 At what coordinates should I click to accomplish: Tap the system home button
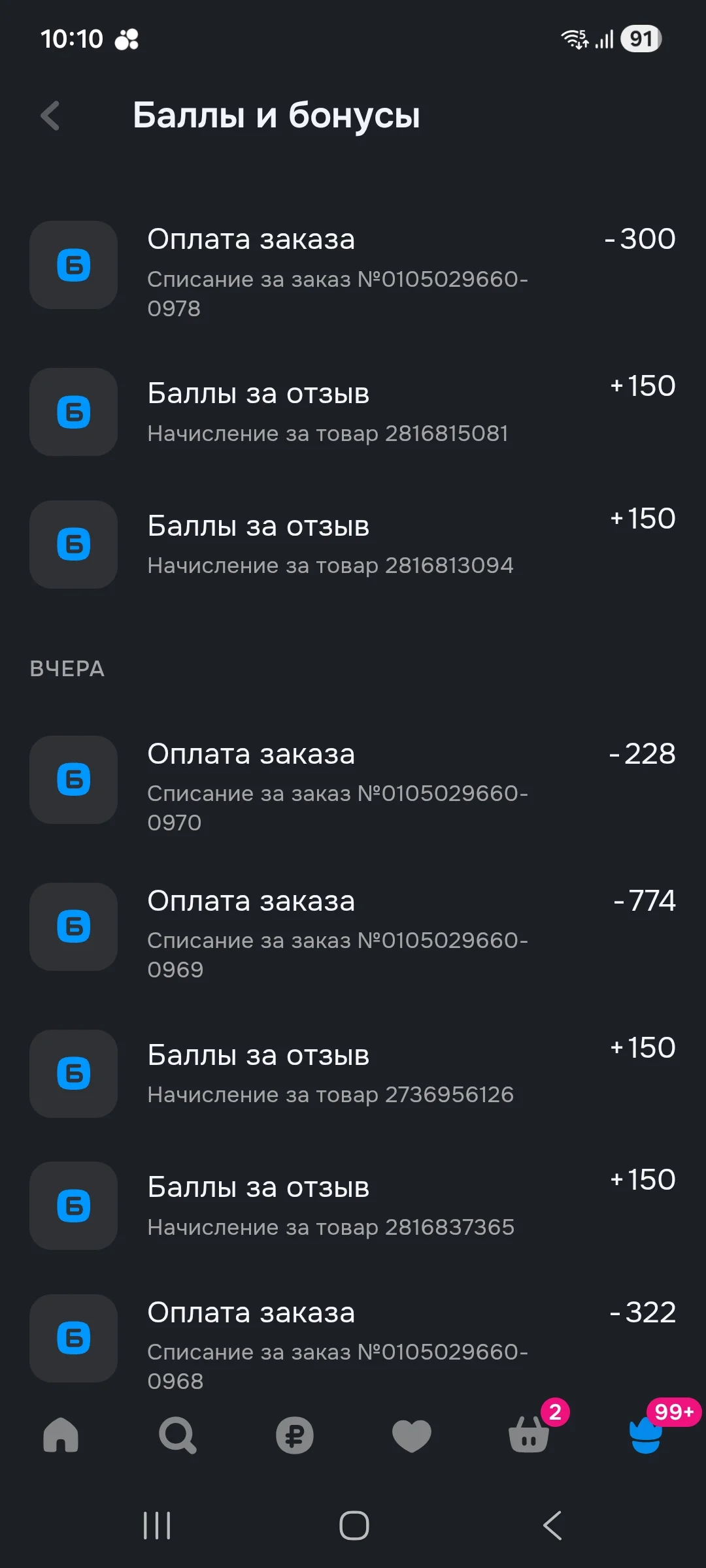(x=354, y=1526)
